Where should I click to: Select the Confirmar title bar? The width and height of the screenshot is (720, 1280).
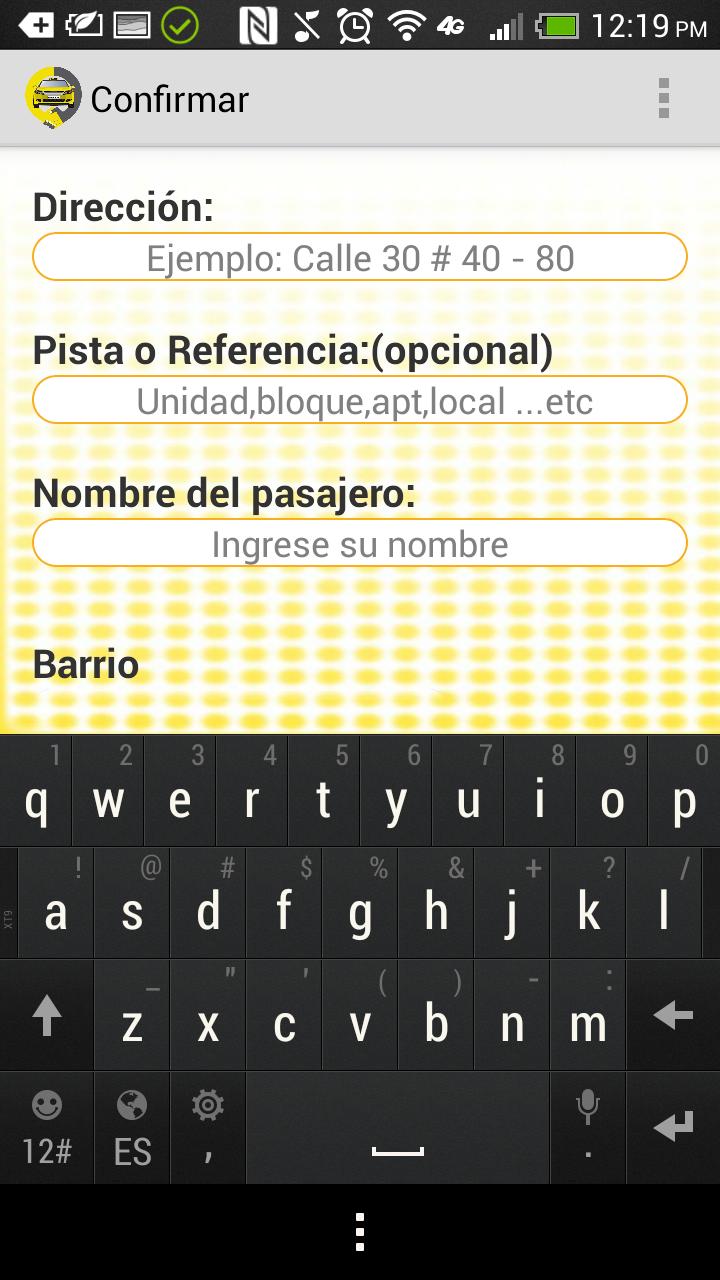coord(168,97)
